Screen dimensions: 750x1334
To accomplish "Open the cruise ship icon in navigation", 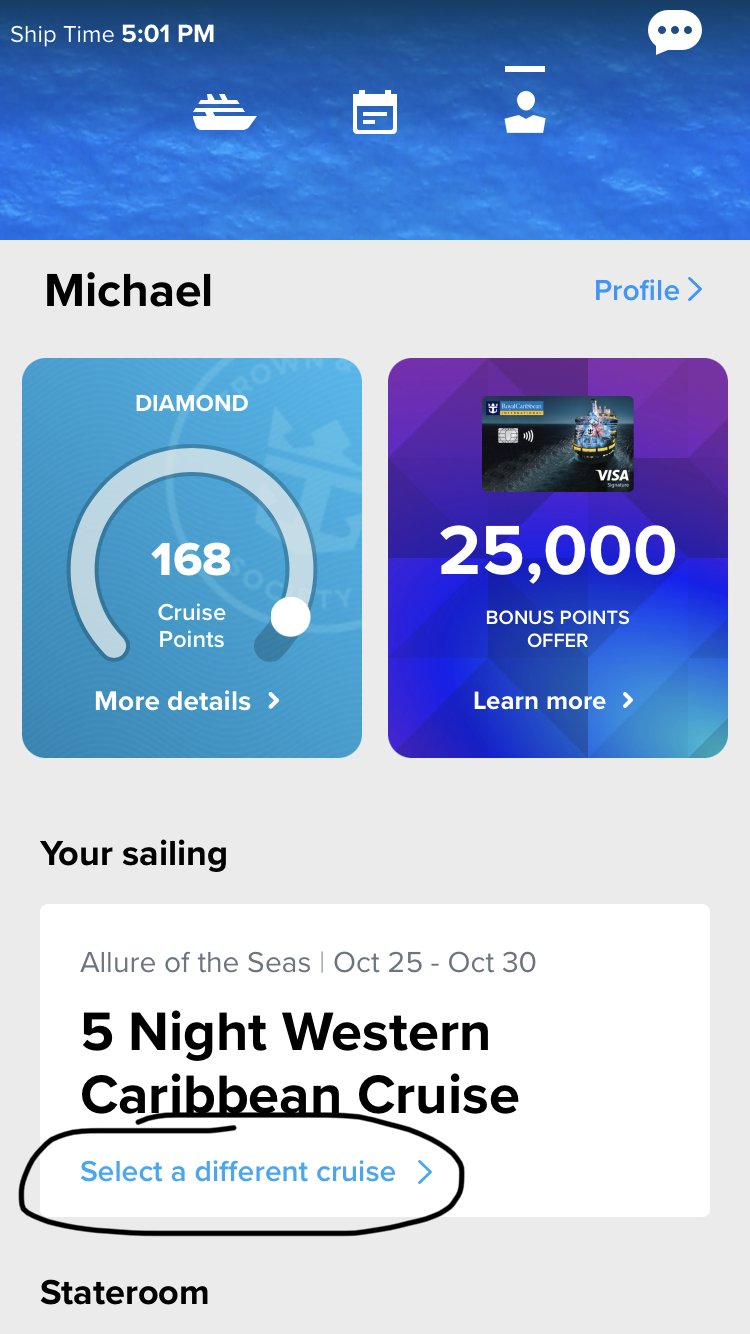I will (x=225, y=110).
